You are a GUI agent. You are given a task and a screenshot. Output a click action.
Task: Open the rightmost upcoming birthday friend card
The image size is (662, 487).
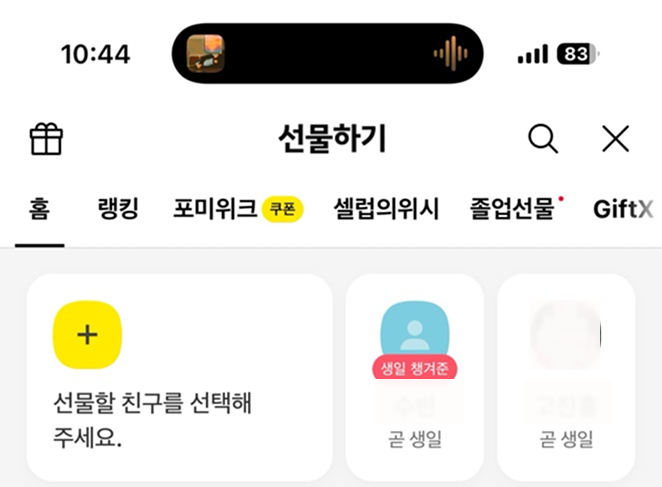click(566, 376)
